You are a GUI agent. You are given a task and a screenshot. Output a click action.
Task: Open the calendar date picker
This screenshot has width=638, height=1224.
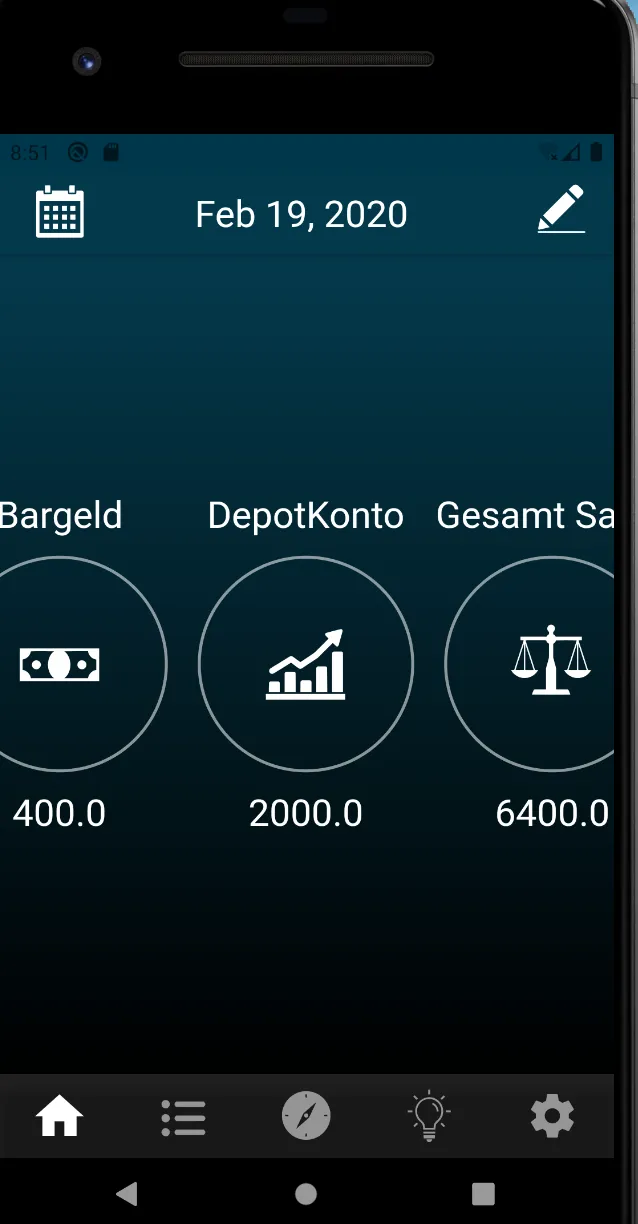[60, 212]
